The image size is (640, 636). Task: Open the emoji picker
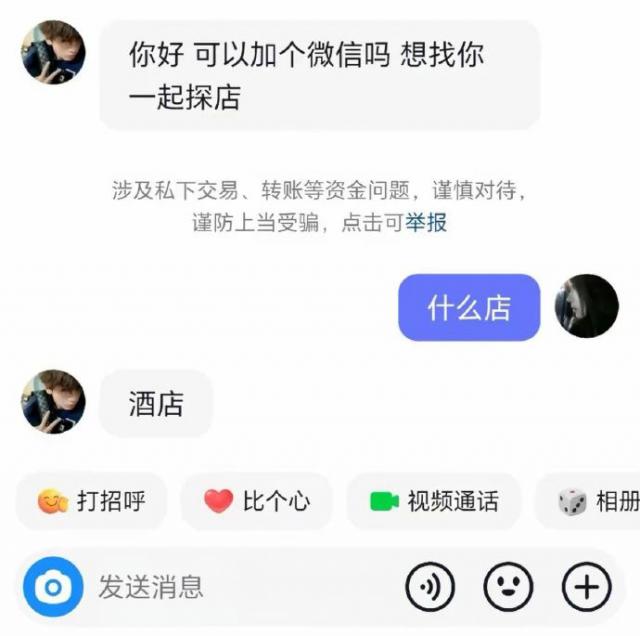point(508,586)
